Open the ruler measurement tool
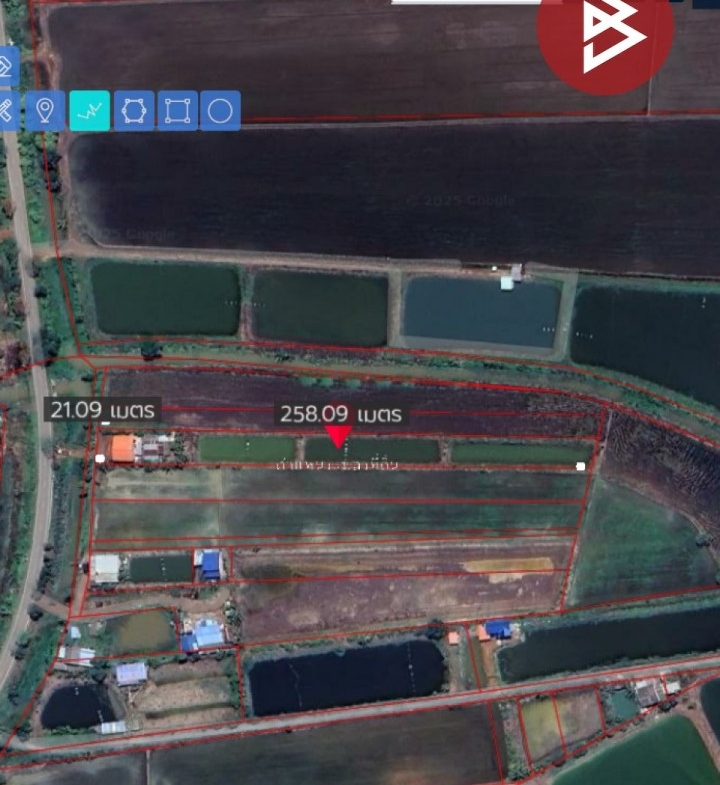This screenshot has height=785, width=720. point(5,110)
